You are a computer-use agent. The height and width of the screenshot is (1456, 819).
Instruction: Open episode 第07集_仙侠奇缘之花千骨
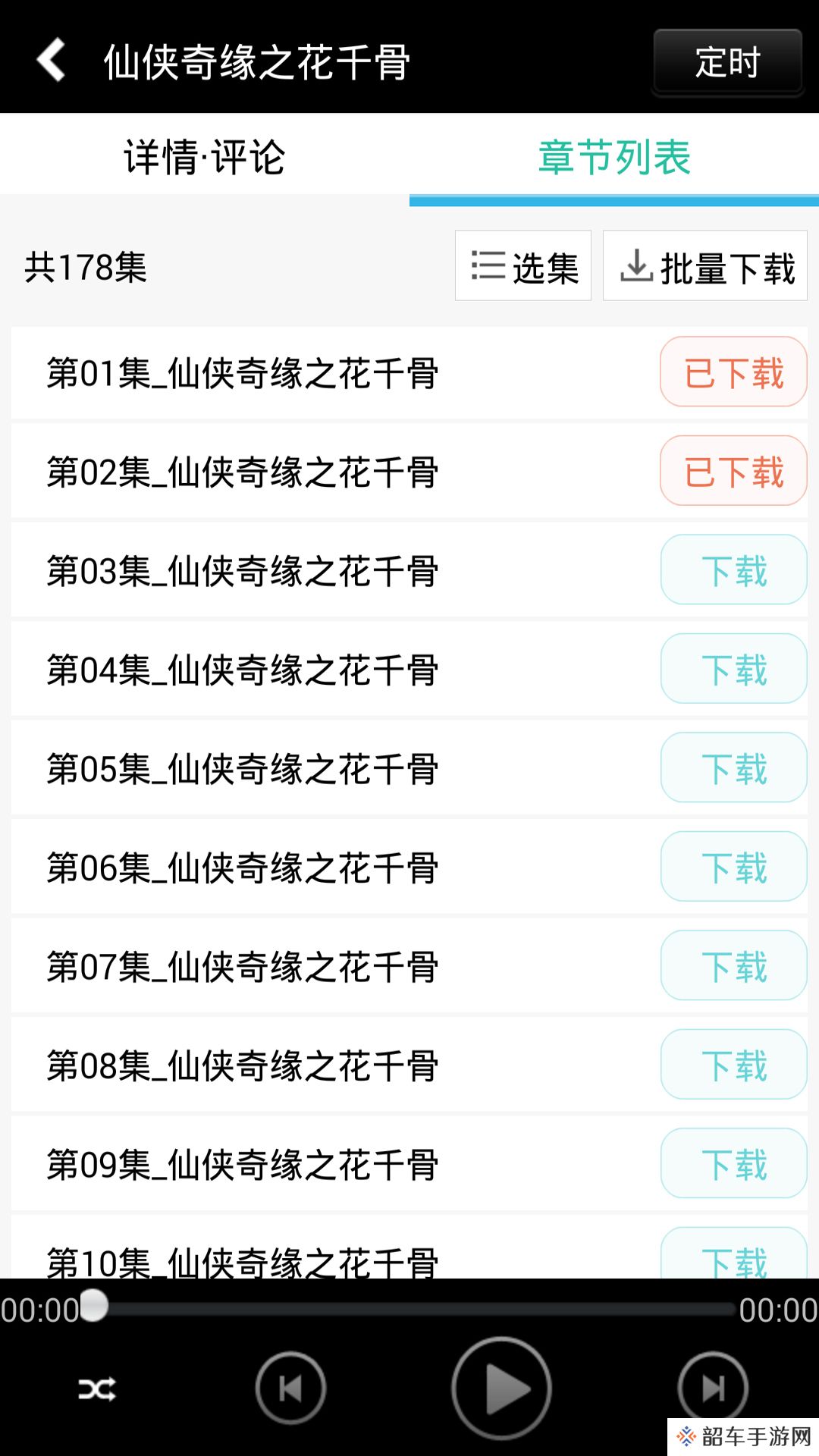pos(243,966)
